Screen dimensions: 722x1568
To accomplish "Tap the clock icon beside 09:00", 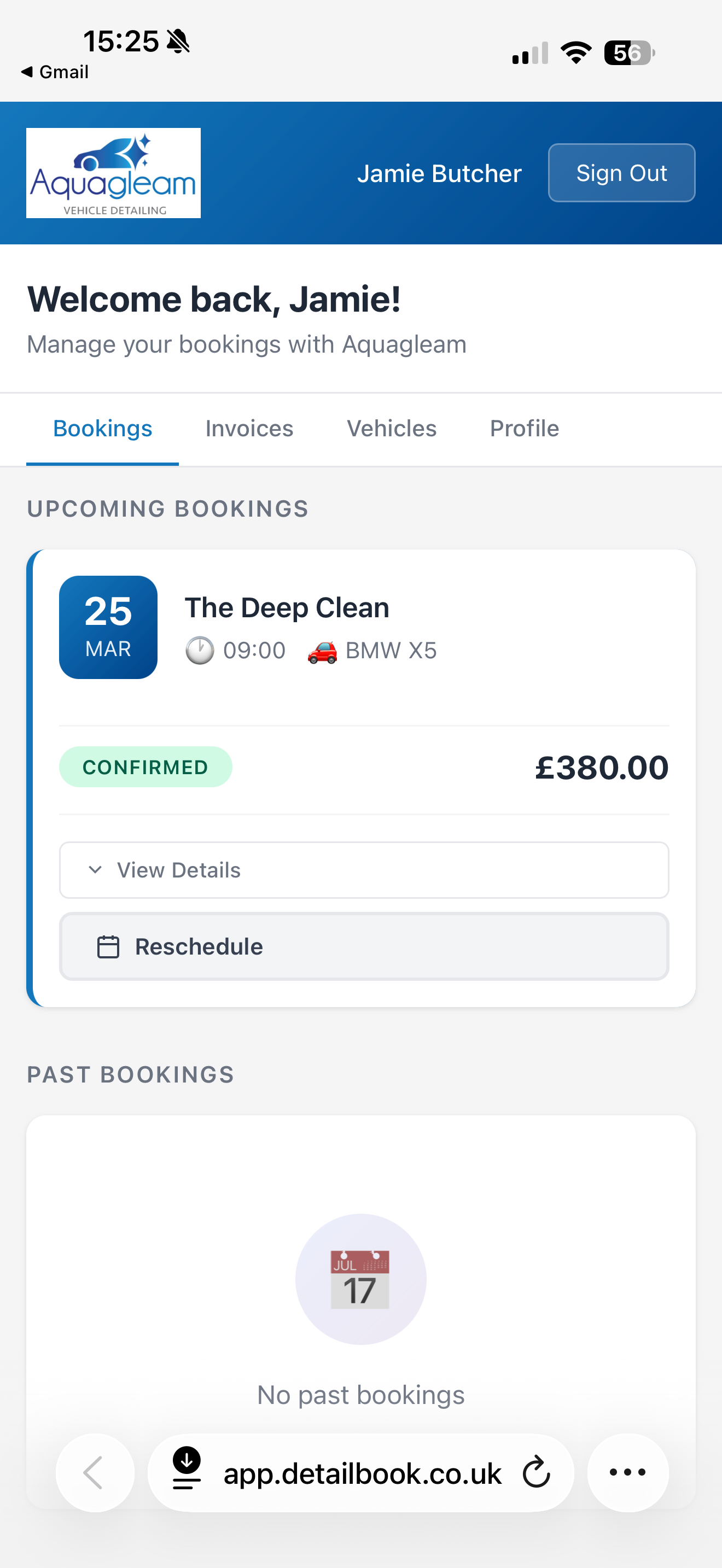I will tap(199, 650).
